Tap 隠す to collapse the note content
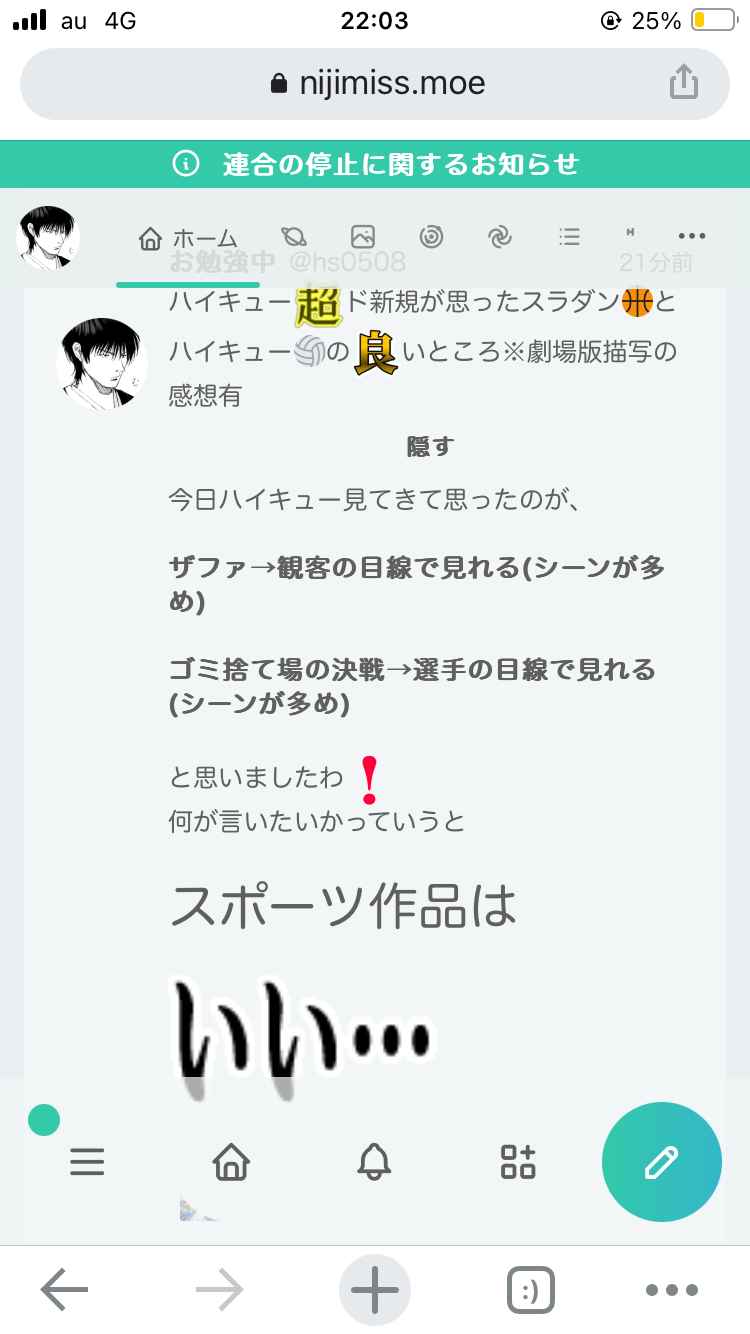 pos(430,447)
